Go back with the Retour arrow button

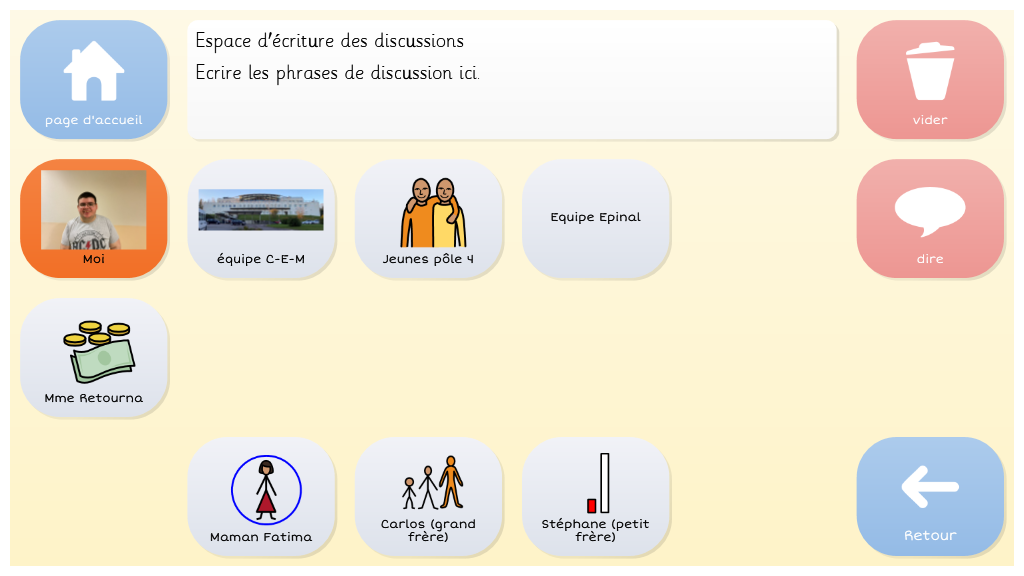930,497
